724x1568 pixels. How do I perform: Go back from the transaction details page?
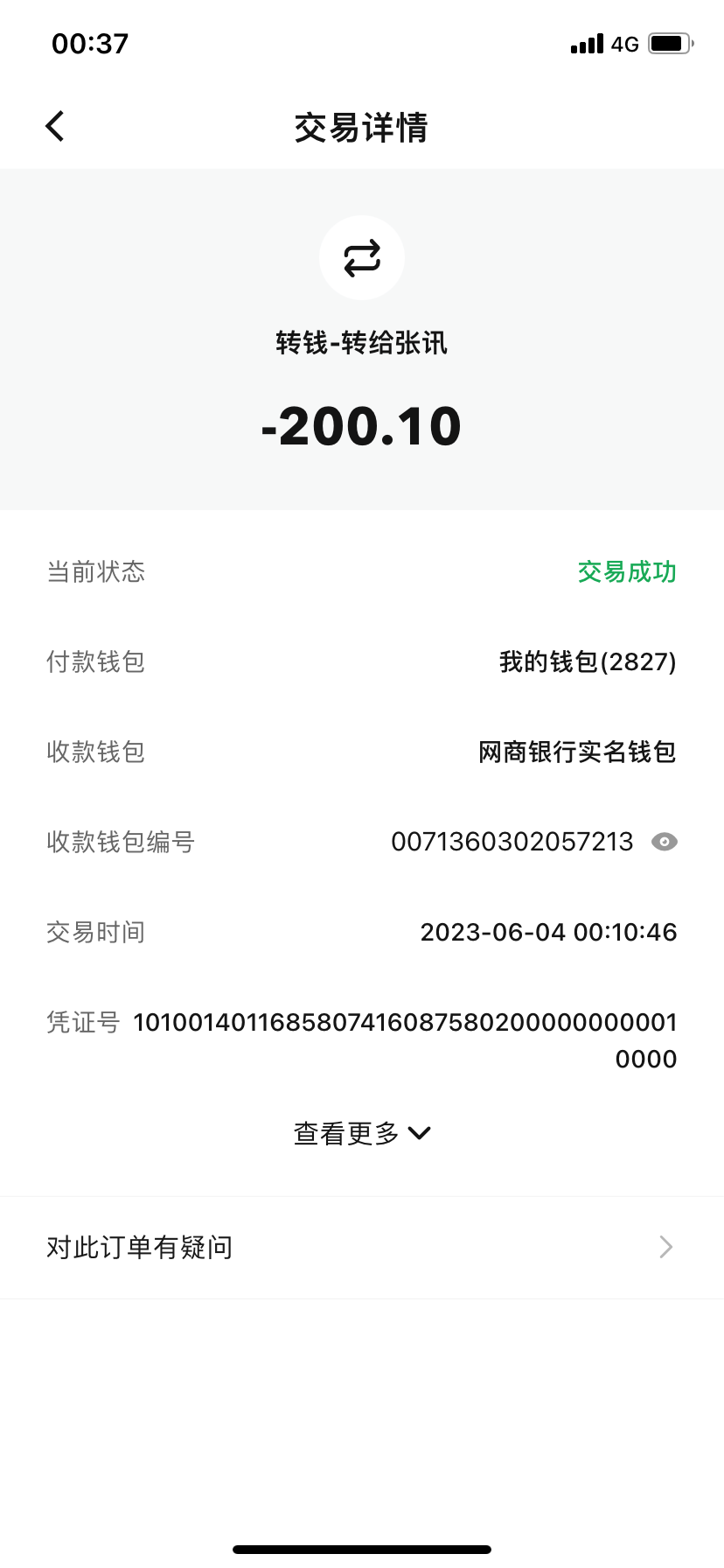55,126
